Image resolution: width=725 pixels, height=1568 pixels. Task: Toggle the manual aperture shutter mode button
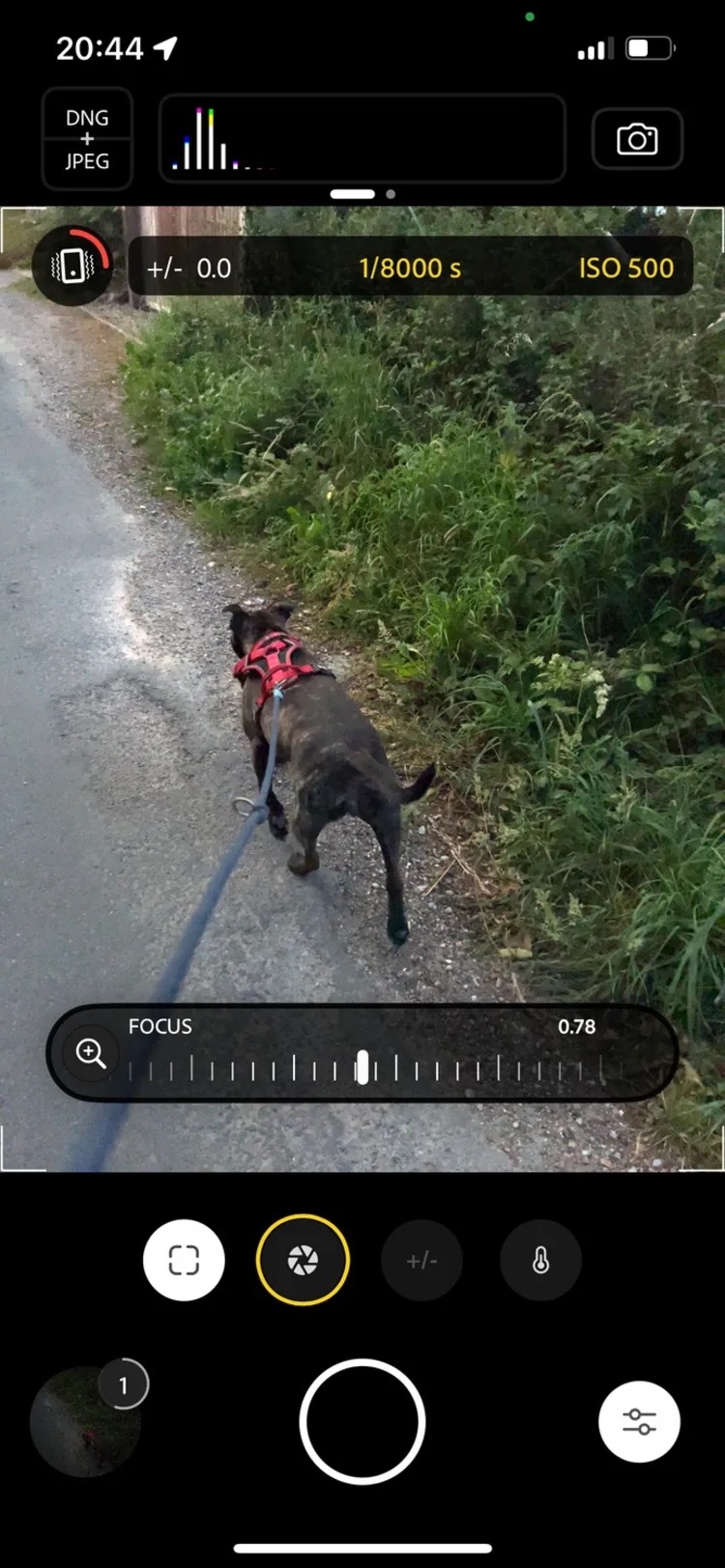pos(303,1260)
